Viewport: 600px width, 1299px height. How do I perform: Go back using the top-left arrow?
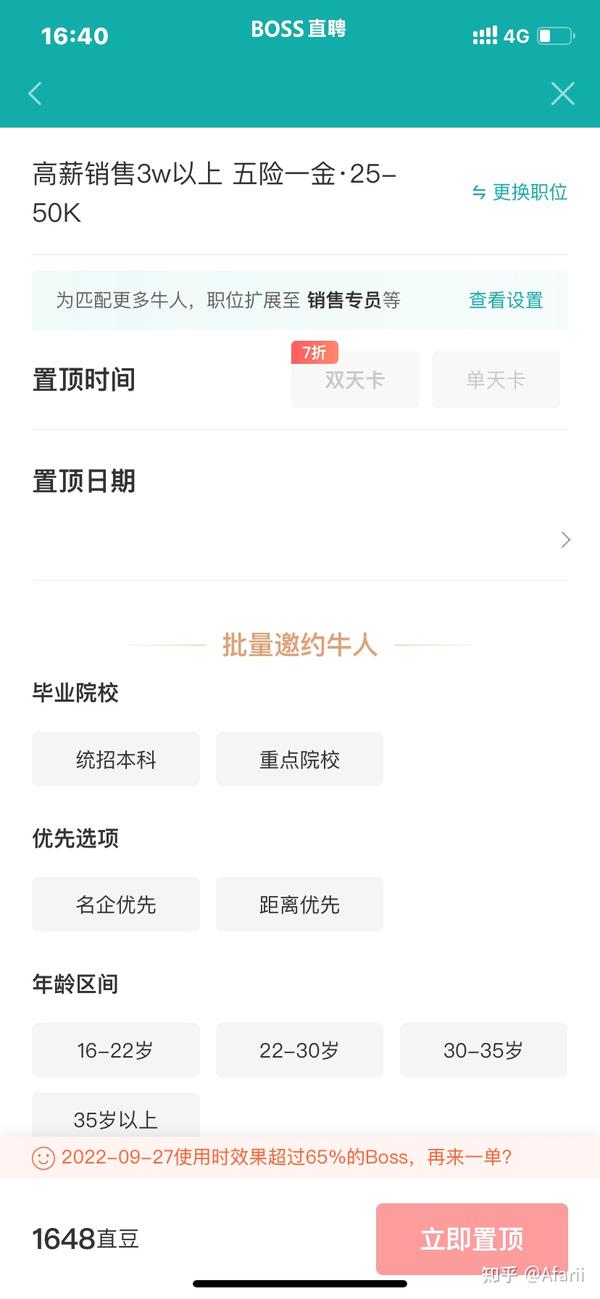point(35,94)
